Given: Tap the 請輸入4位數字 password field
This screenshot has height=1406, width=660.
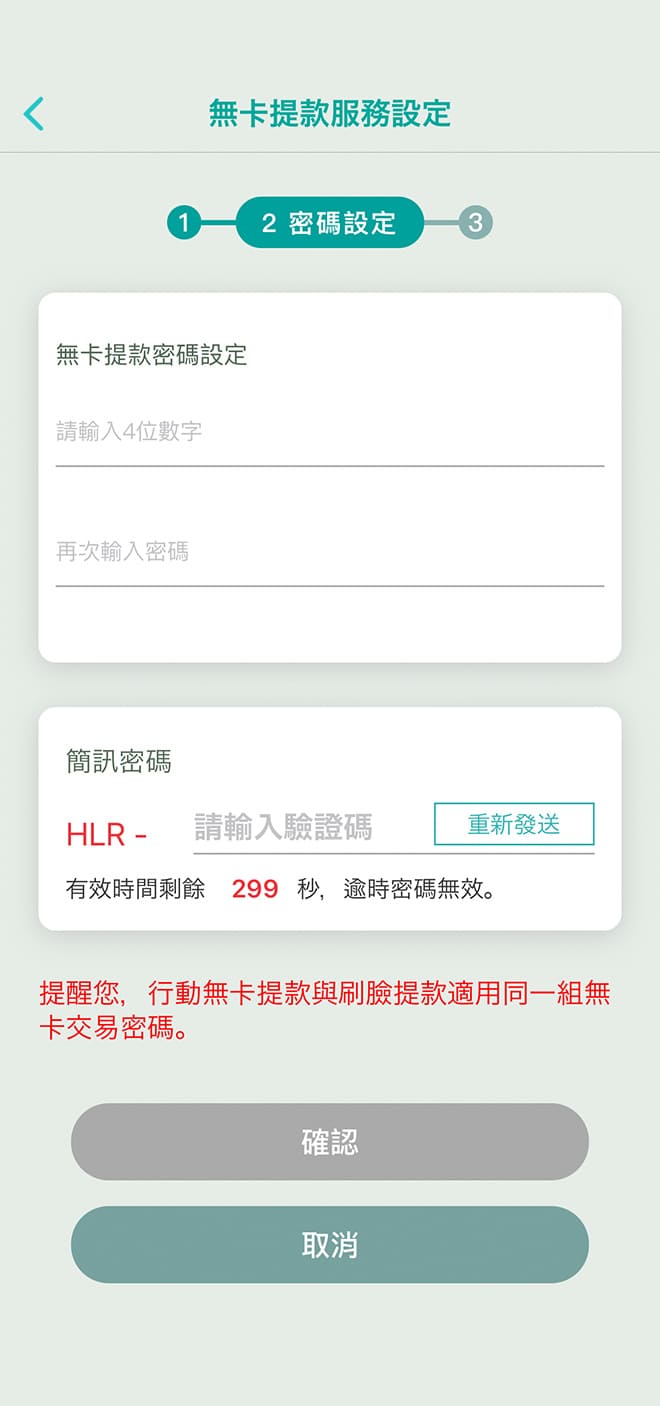Looking at the screenshot, I should pos(329,433).
